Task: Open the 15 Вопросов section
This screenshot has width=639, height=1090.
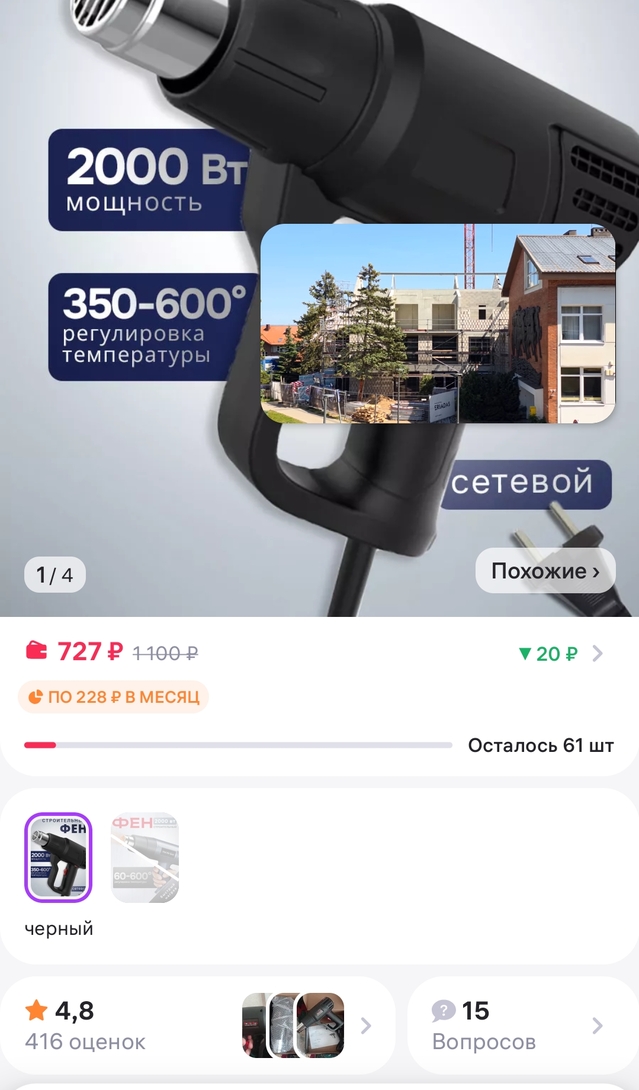Action: (x=518, y=1025)
